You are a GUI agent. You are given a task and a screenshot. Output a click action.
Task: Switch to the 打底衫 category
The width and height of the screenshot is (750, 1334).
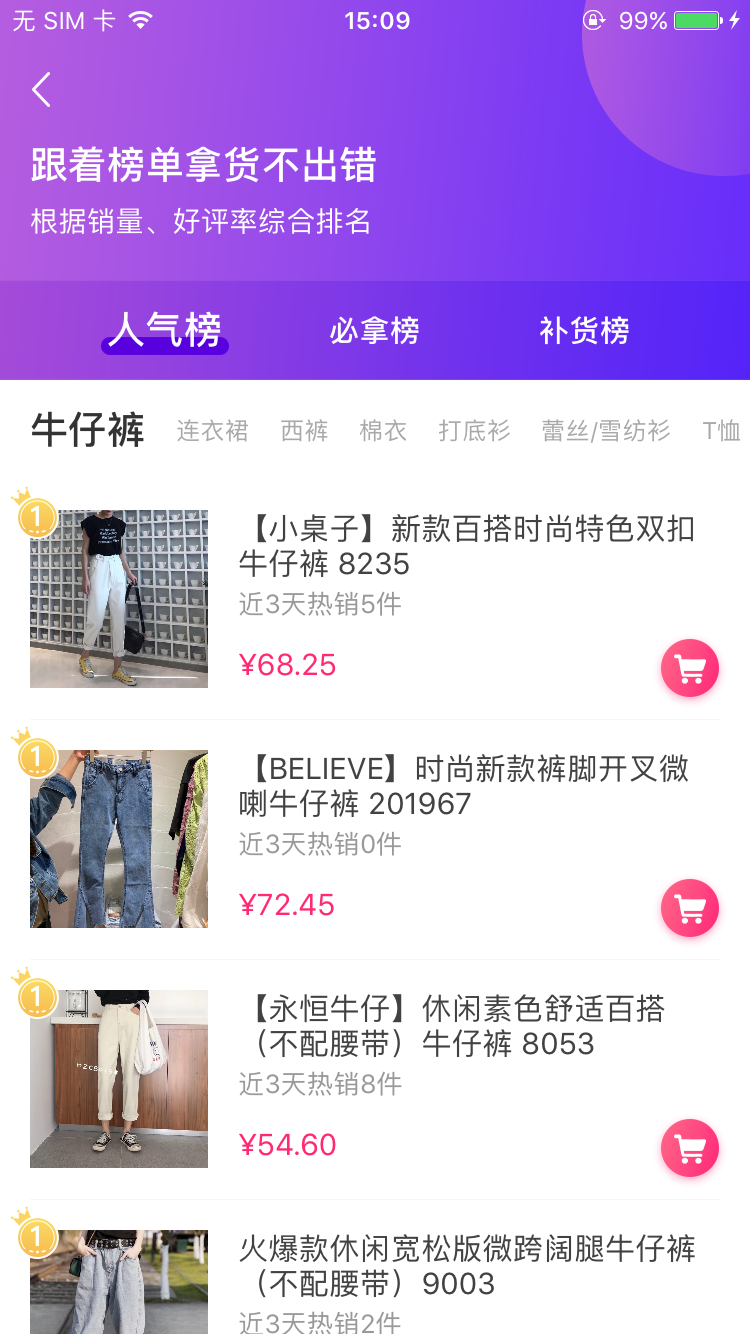click(x=474, y=431)
